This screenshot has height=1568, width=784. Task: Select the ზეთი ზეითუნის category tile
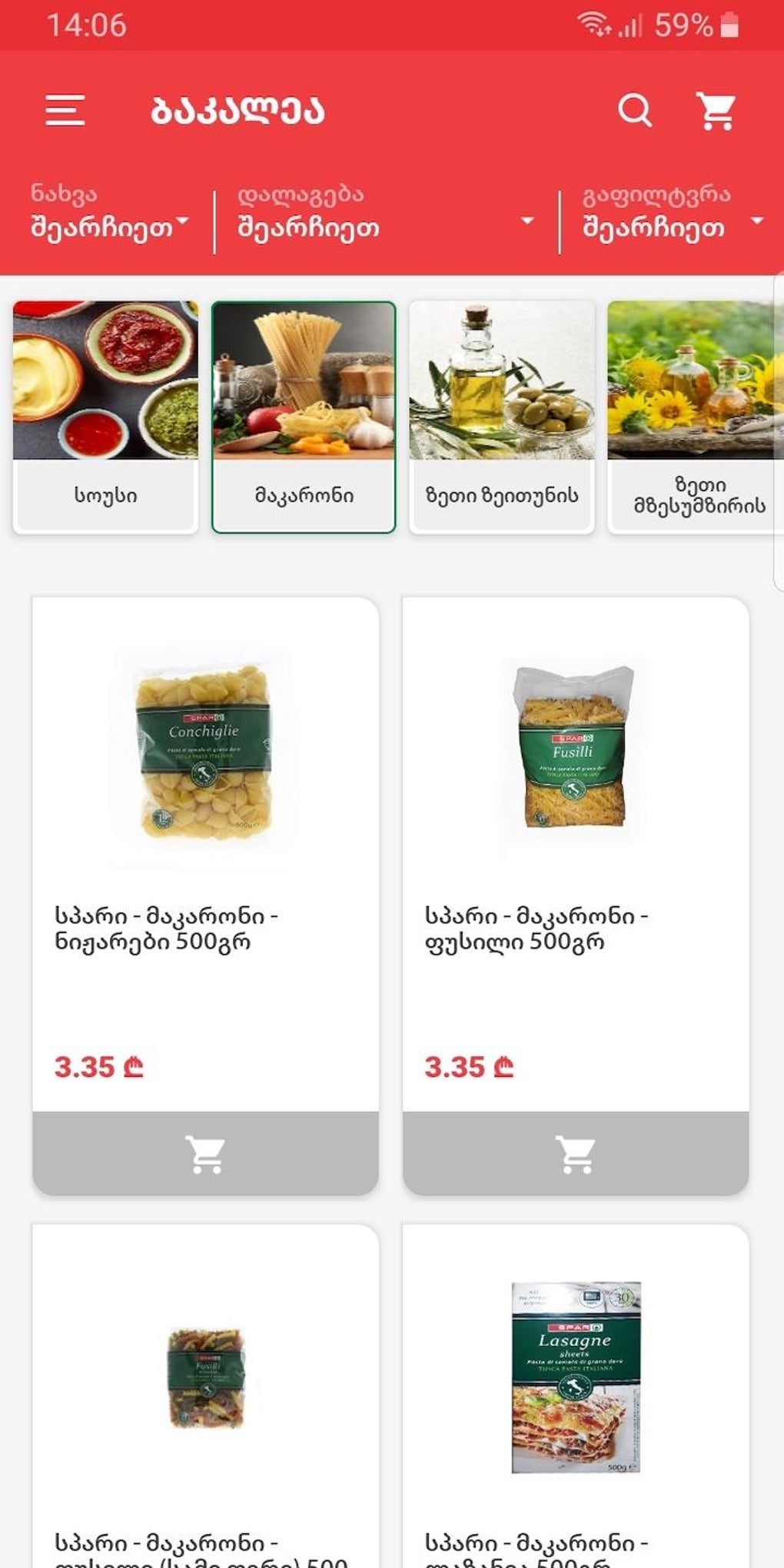[x=502, y=417]
